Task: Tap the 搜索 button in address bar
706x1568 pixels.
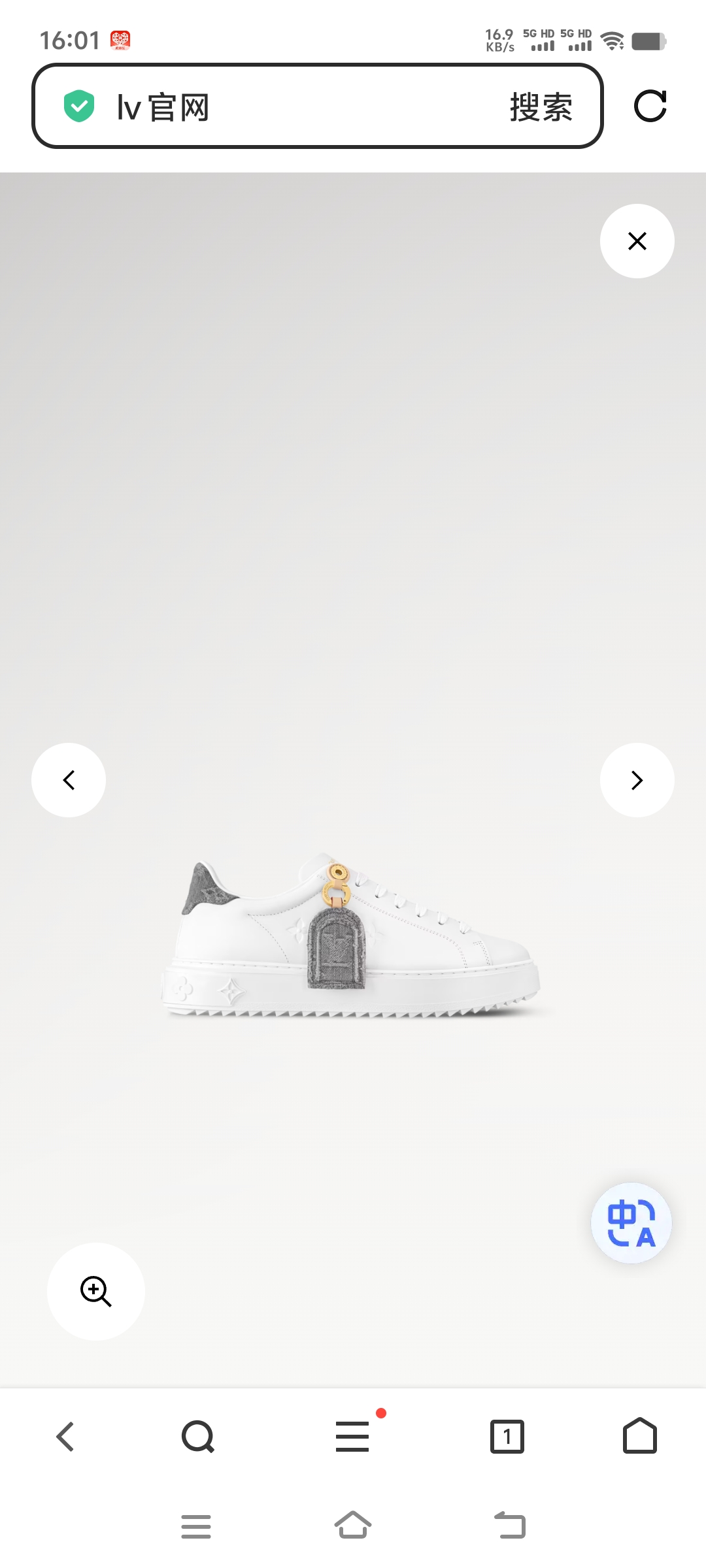Action: click(x=541, y=107)
